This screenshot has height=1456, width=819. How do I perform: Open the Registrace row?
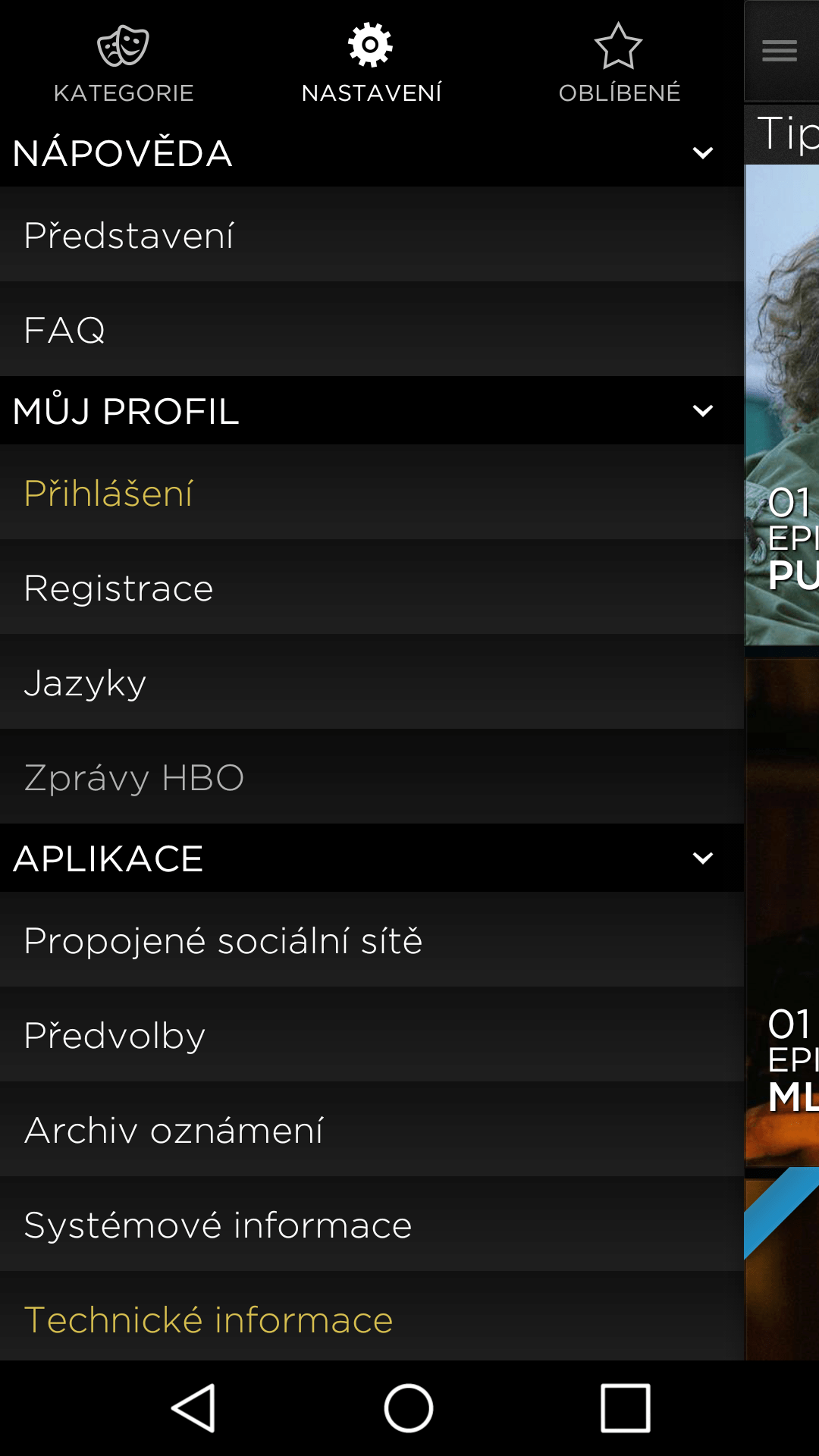pos(372,588)
